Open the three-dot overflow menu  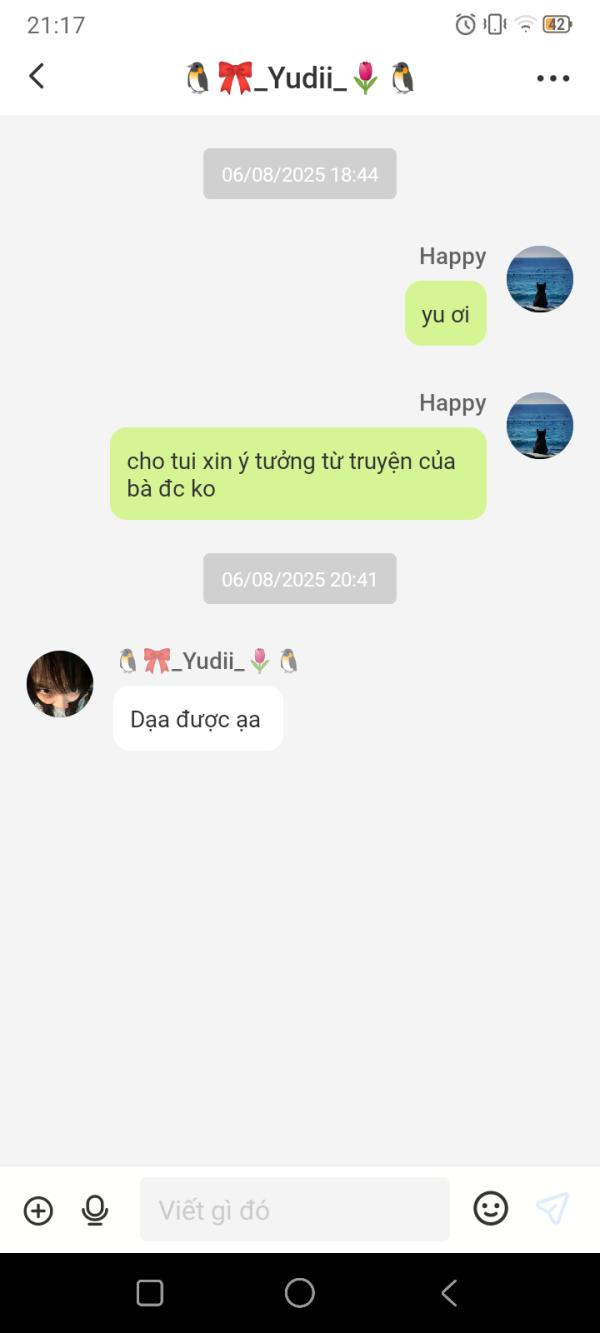pos(552,78)
